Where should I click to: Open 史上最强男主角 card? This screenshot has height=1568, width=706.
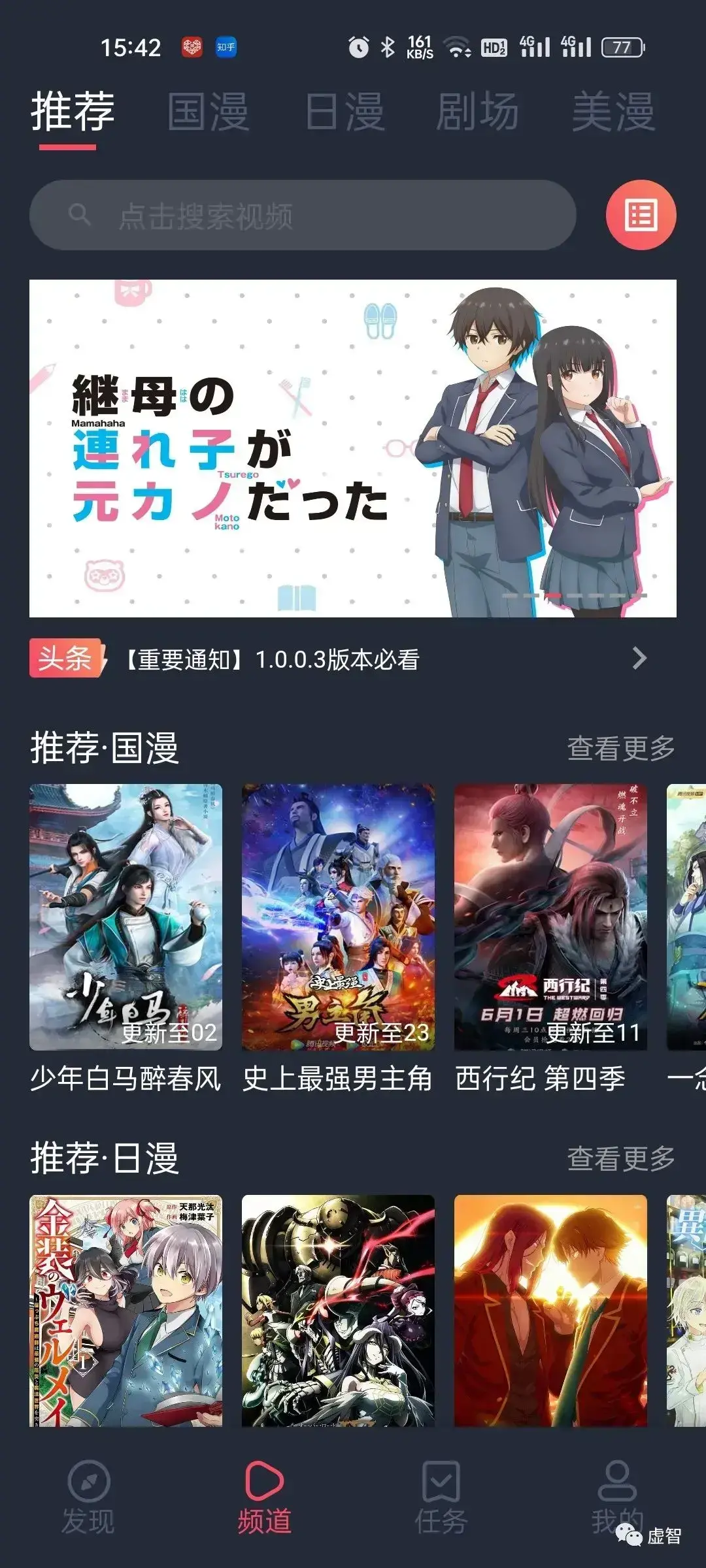[x=338, y=917]
